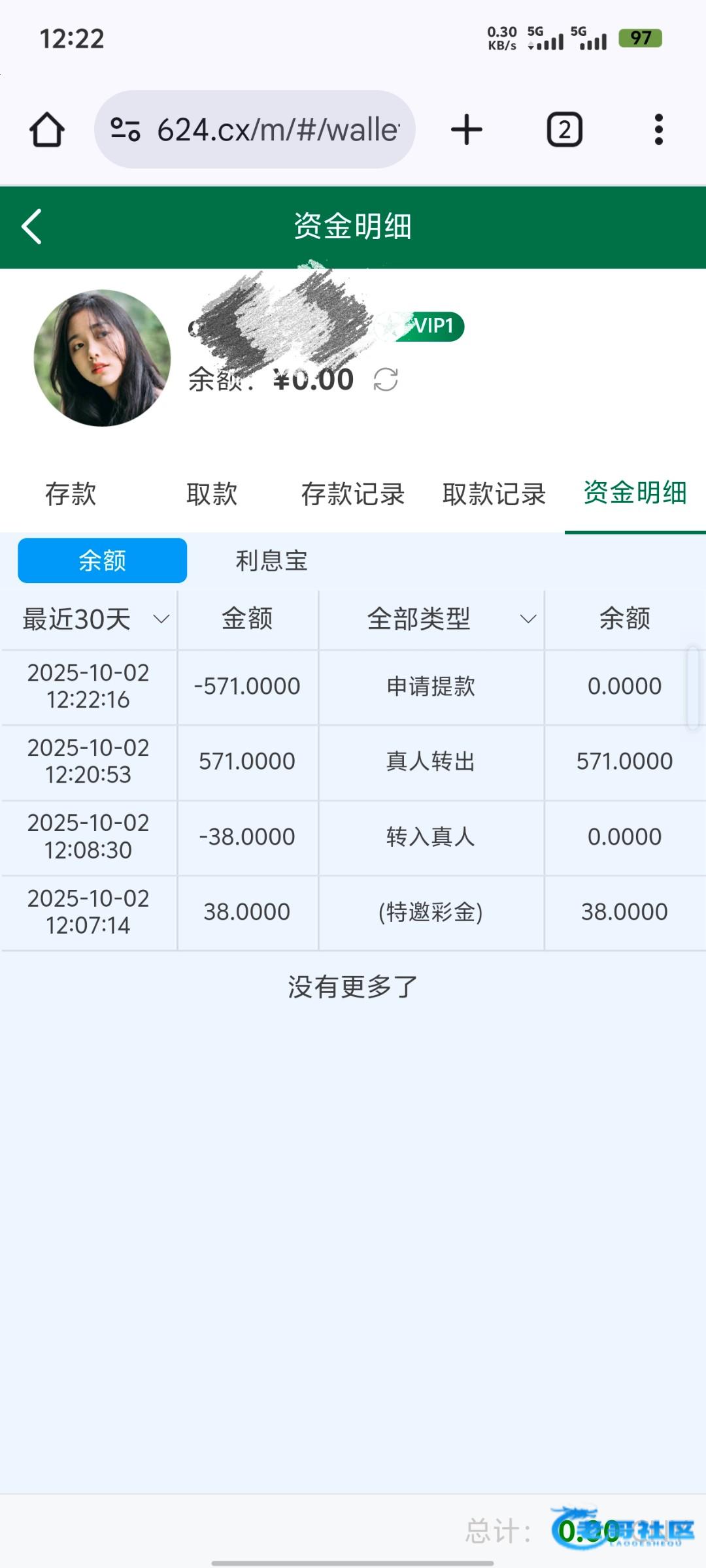Switch to the 取款 tab
Screen dimensions: 706x1568
tap(212, 494)
